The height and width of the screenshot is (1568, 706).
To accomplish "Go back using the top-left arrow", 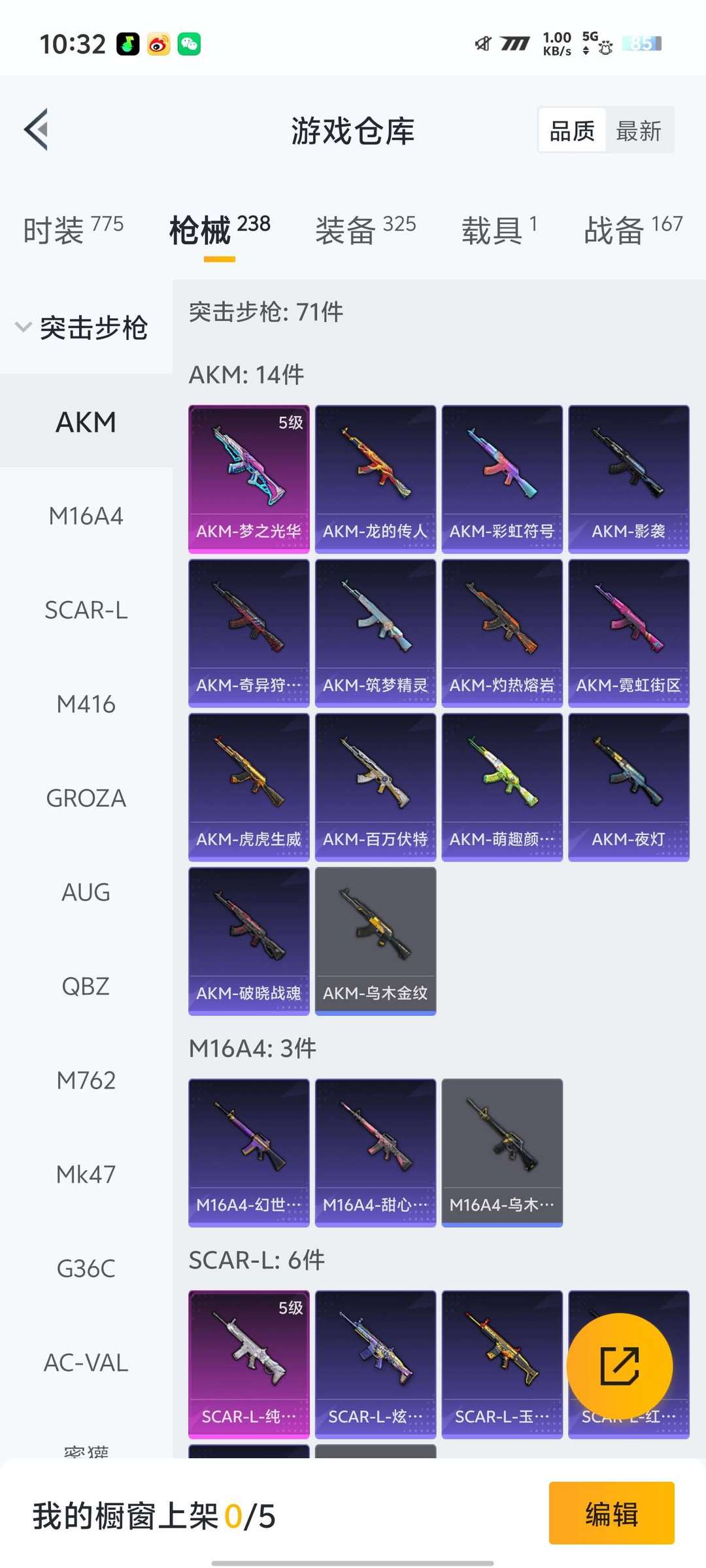I will (x=37, y=129).
